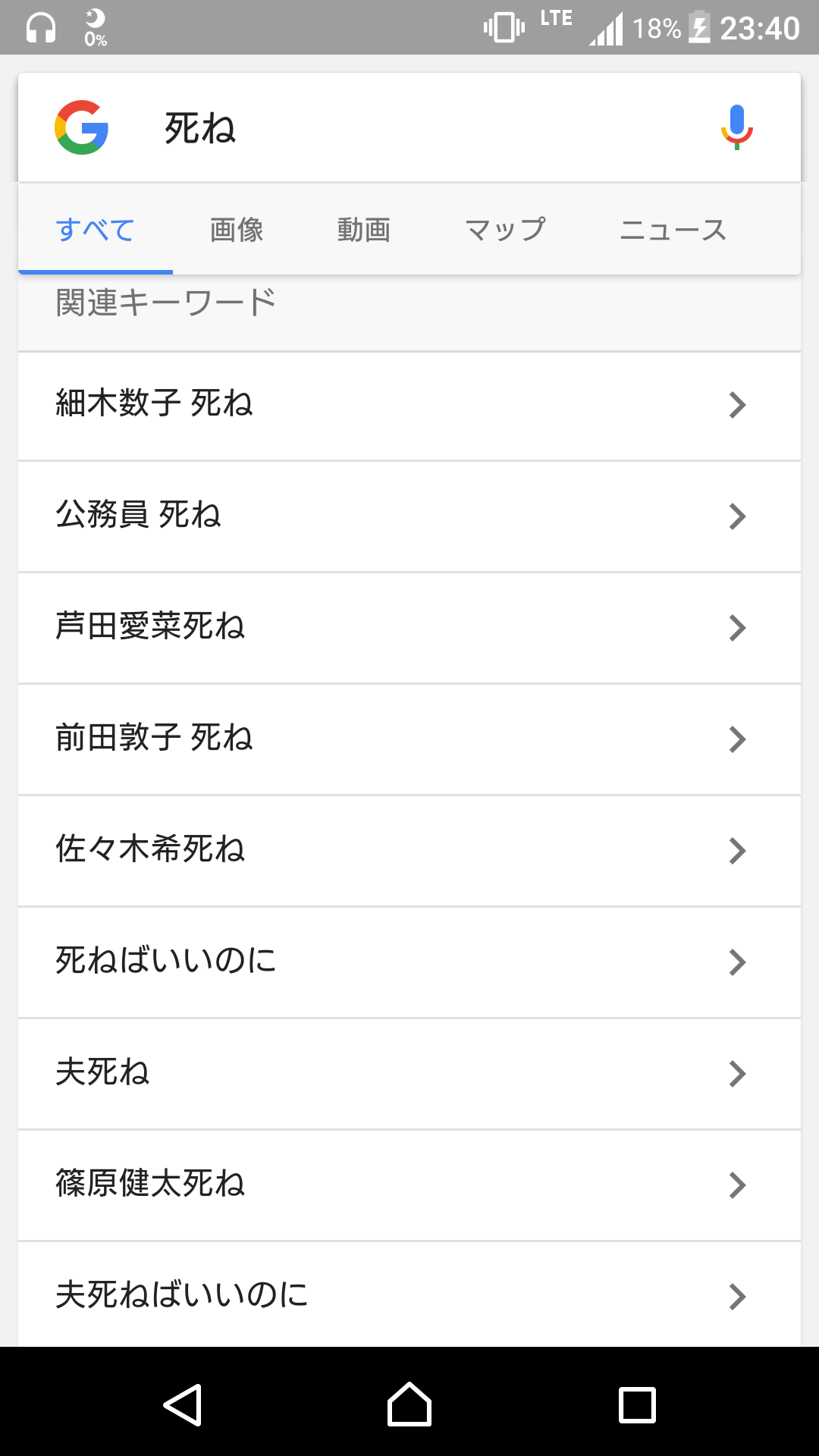
Task: Open the マップ tab
Action: click(506, 230)
